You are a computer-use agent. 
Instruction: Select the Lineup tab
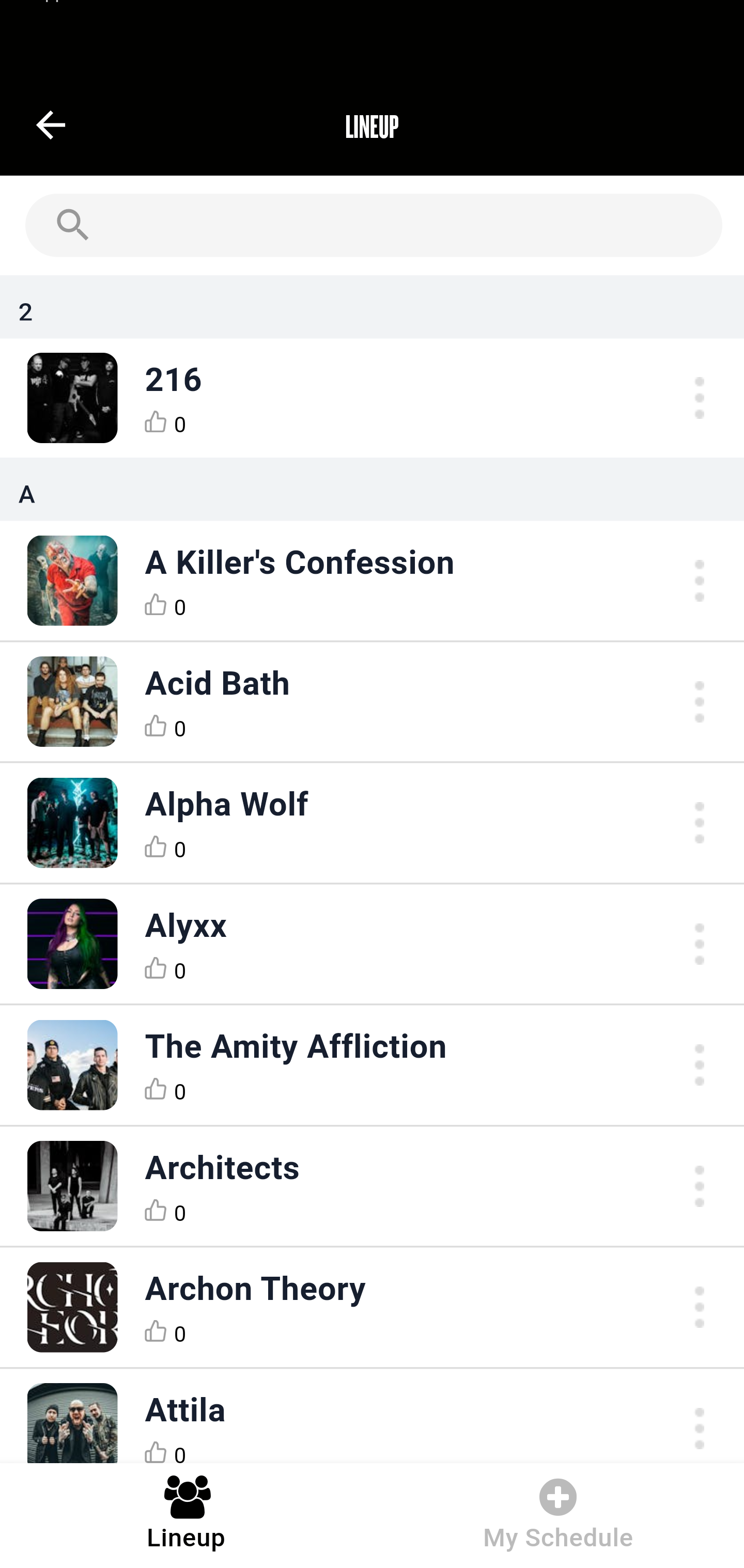185,1514
